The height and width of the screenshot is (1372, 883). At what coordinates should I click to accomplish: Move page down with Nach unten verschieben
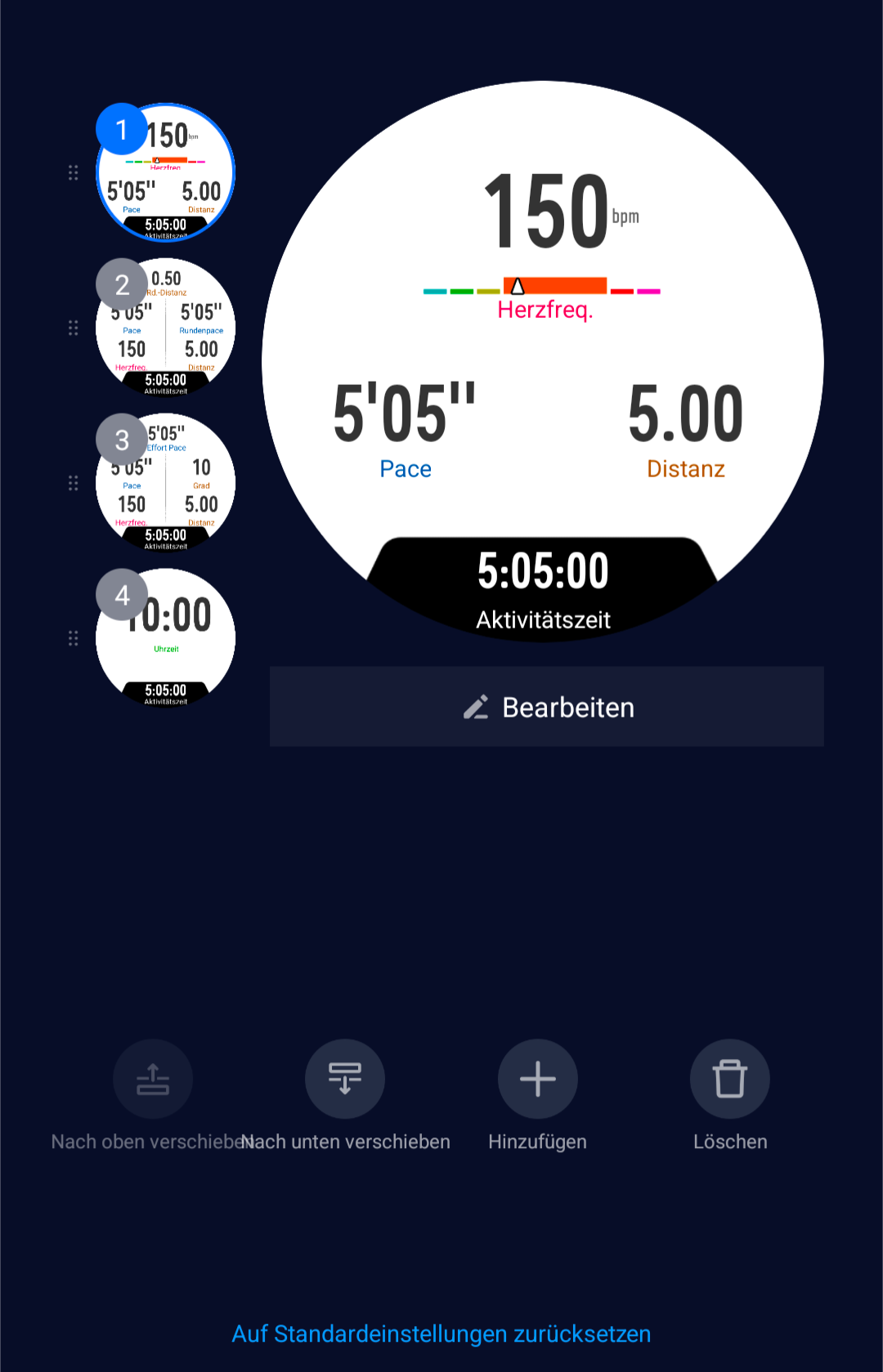click(x=345, y=1079)
